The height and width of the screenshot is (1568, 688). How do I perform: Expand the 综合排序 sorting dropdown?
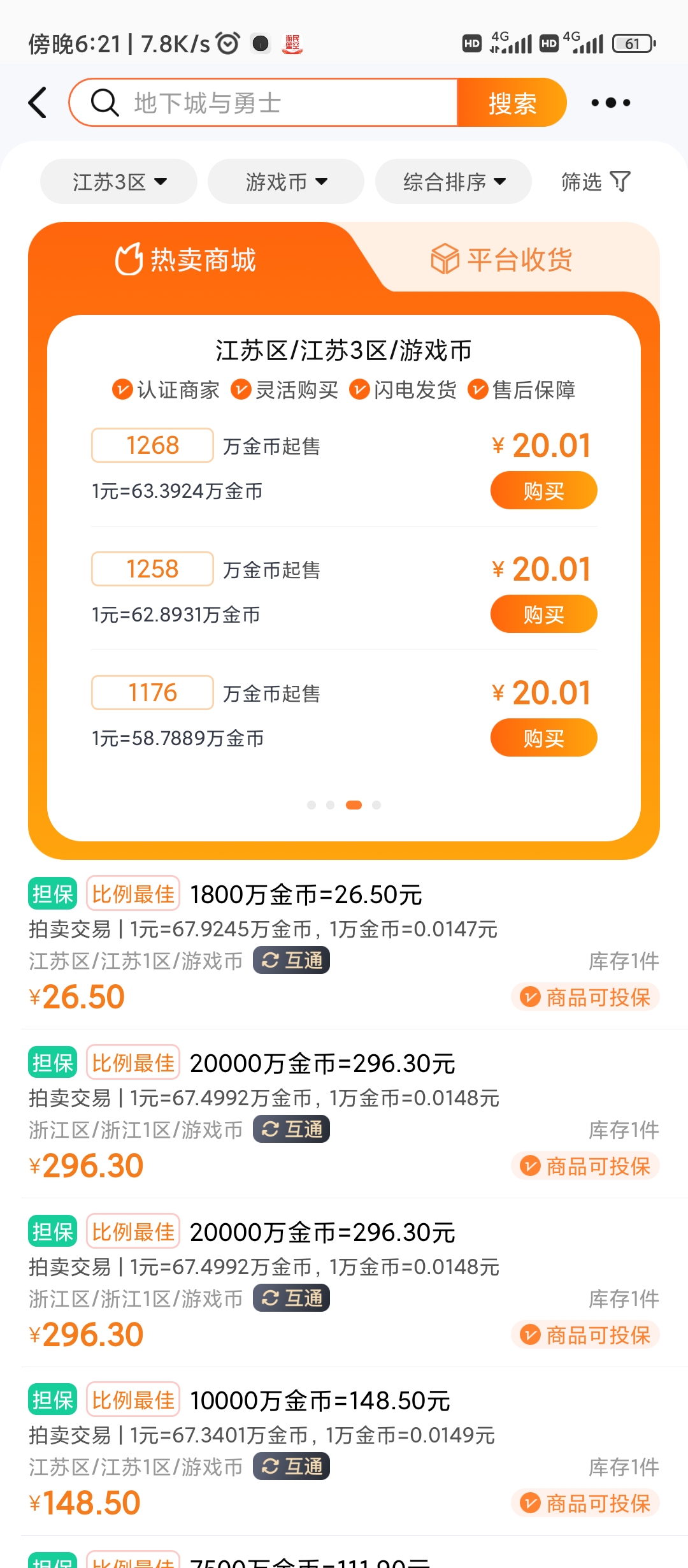pyautogui.click(x=454, y=182)
